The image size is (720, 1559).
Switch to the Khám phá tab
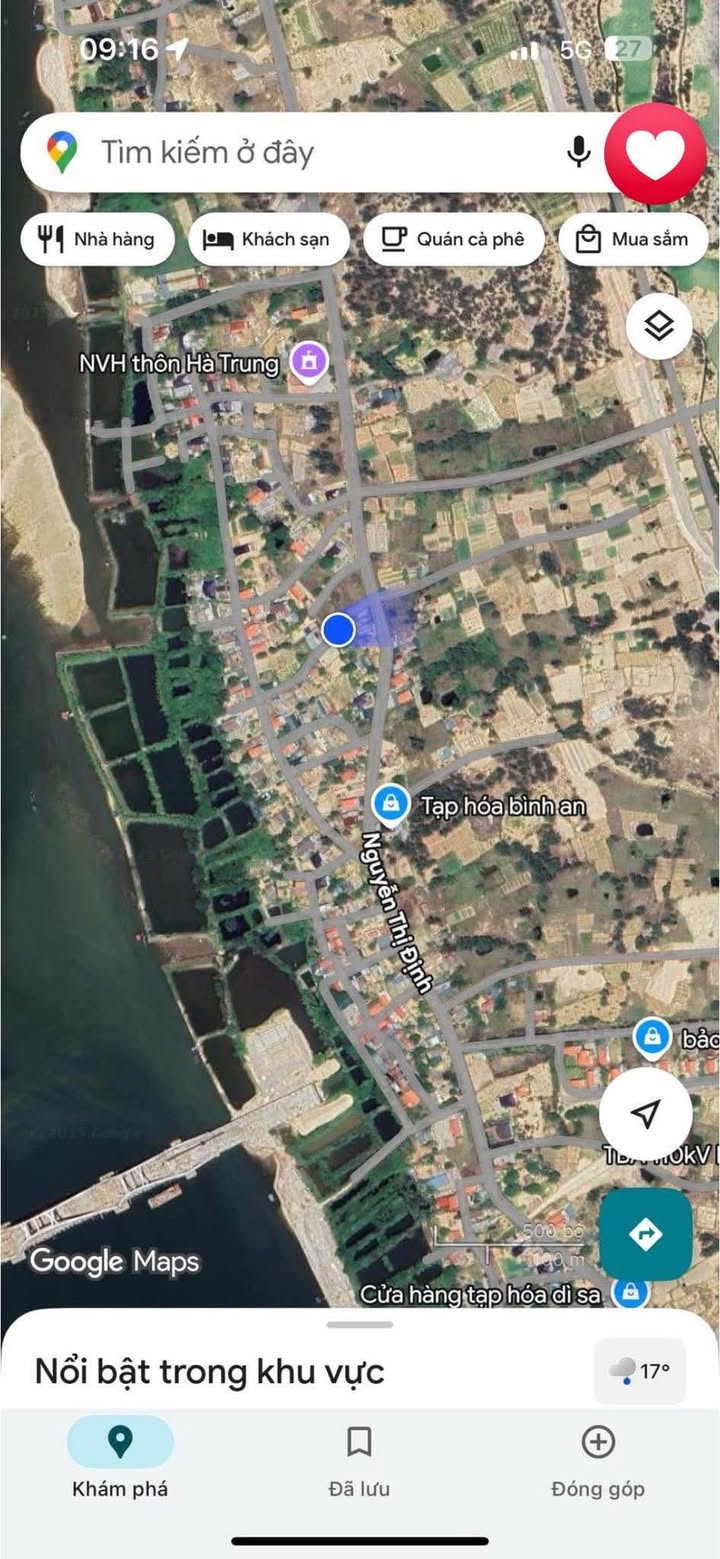[x=120, y=1460]
